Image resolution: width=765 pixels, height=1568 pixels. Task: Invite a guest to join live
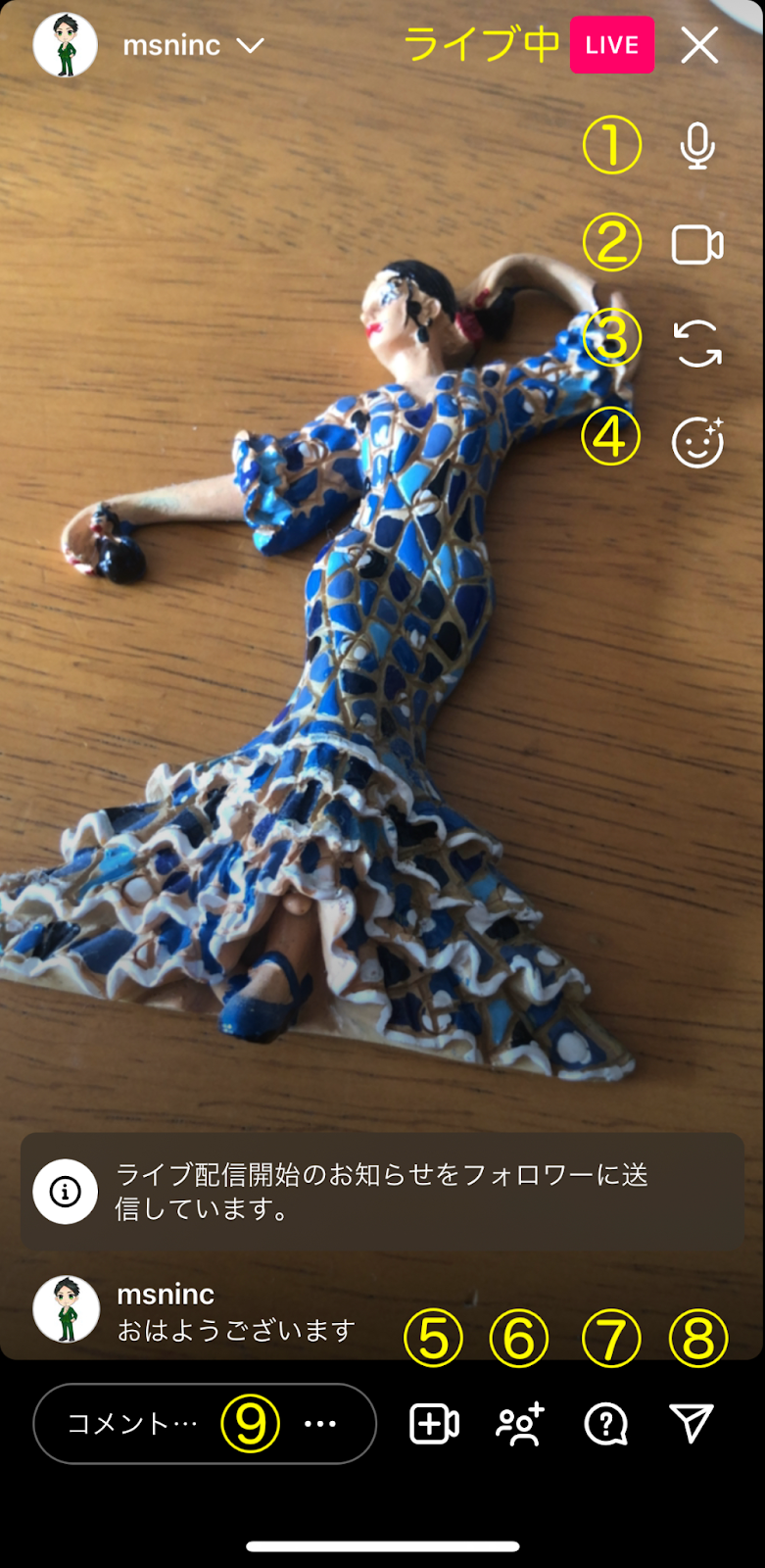coord(520,1424)
